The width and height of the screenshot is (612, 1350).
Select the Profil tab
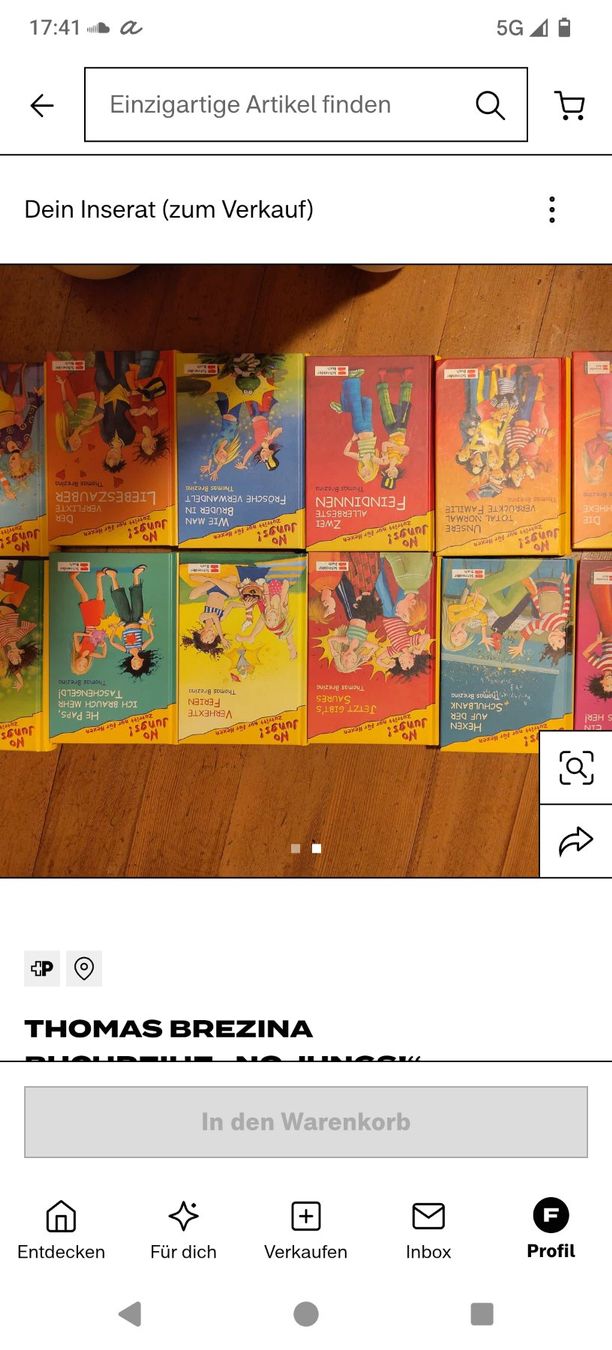[x=551, y=1230]
